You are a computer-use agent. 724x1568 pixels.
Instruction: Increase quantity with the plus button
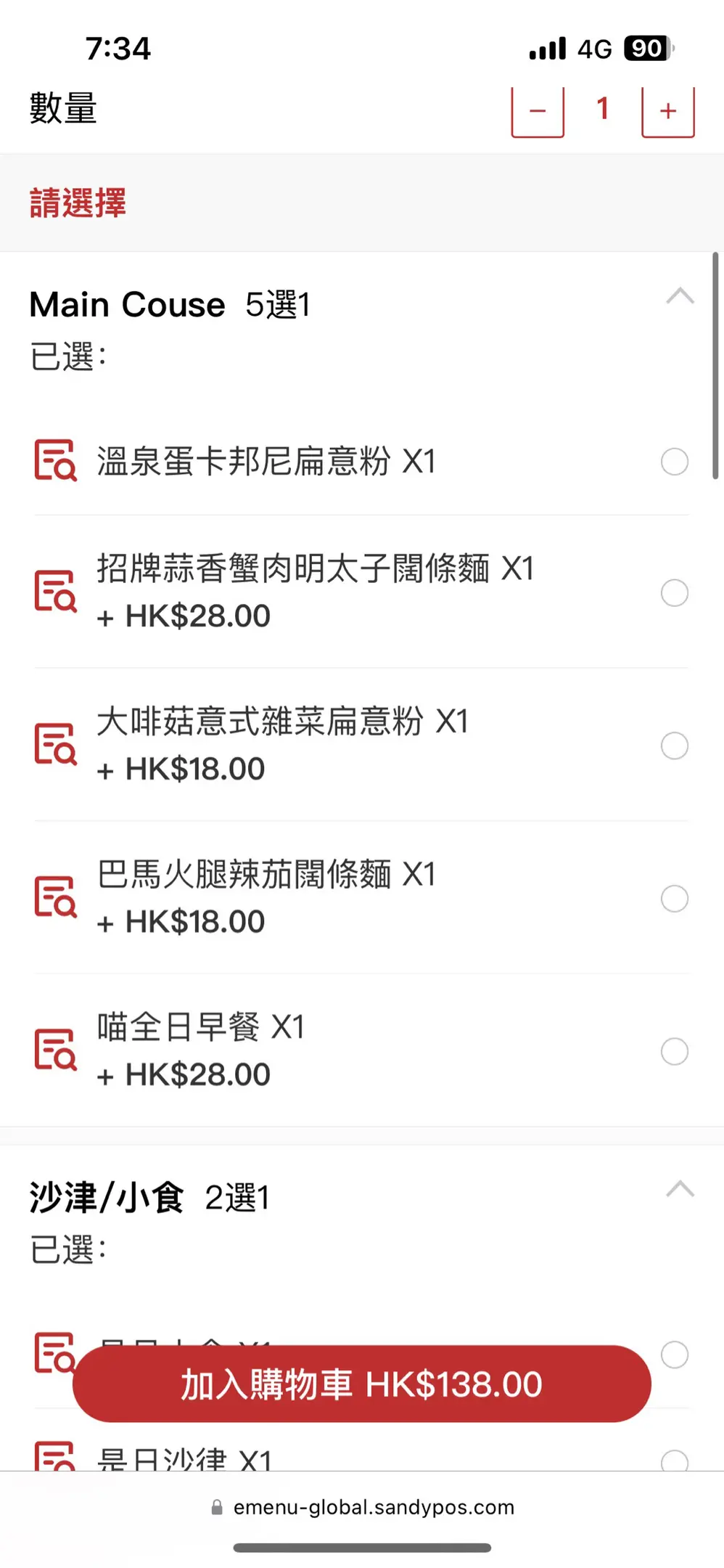[x=668, y=112]
